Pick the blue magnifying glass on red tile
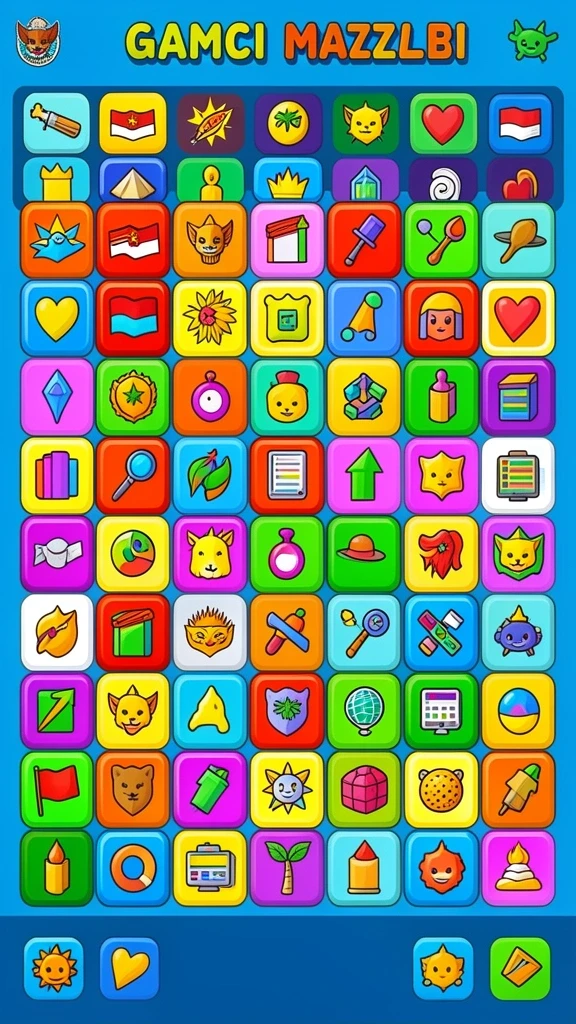This screenshot has height=1024, width=576. [133, 475]
